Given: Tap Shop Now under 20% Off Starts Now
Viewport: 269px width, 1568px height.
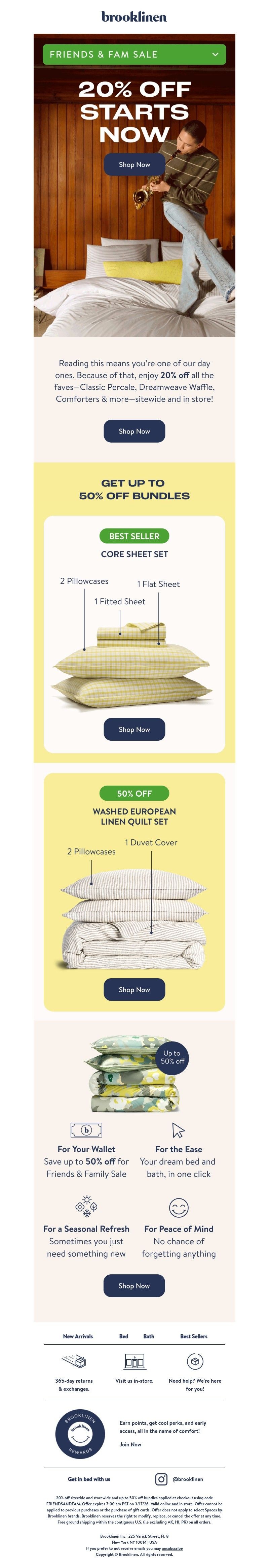Looking at the screenshot, I should pyautogui.click(x=134, y=164).
